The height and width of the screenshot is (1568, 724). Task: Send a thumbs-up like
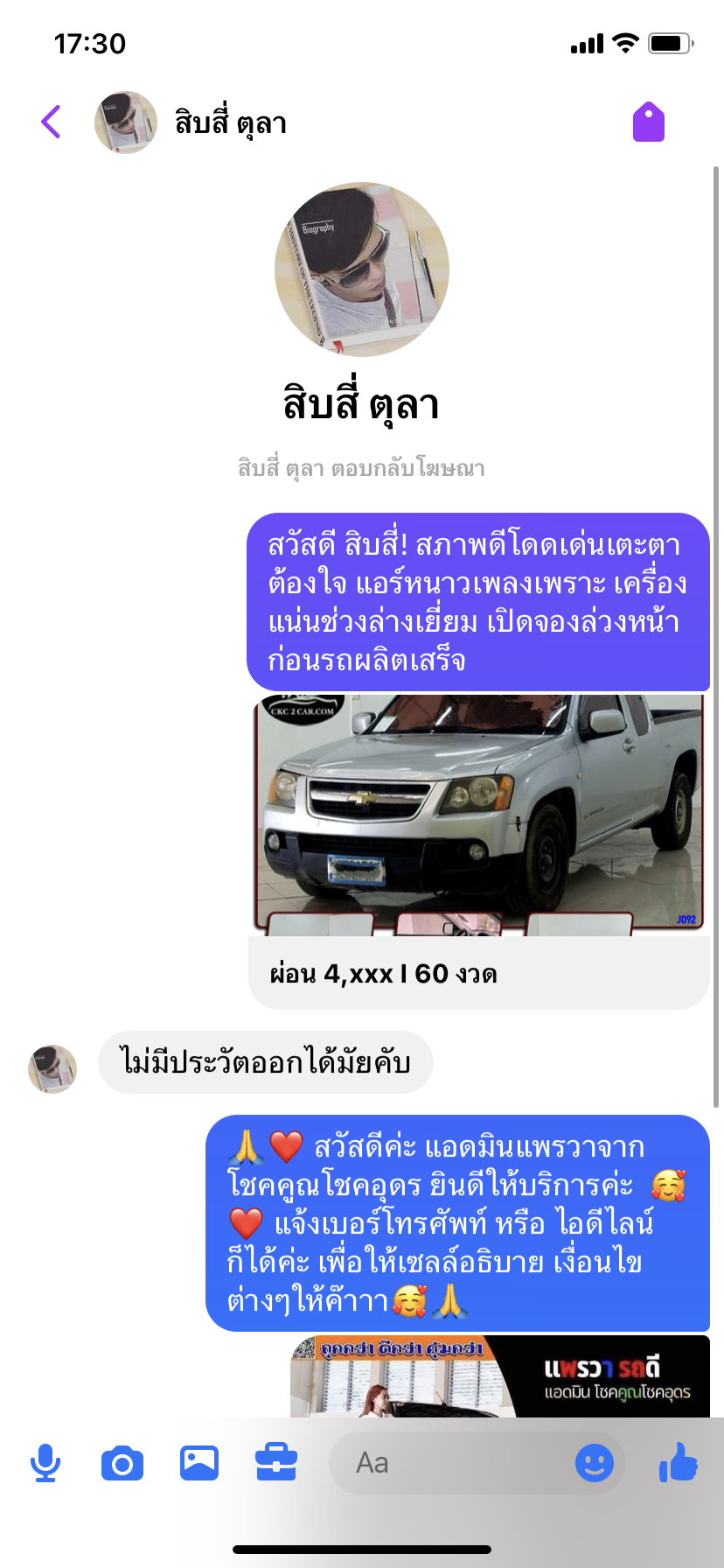point(679,1463)
